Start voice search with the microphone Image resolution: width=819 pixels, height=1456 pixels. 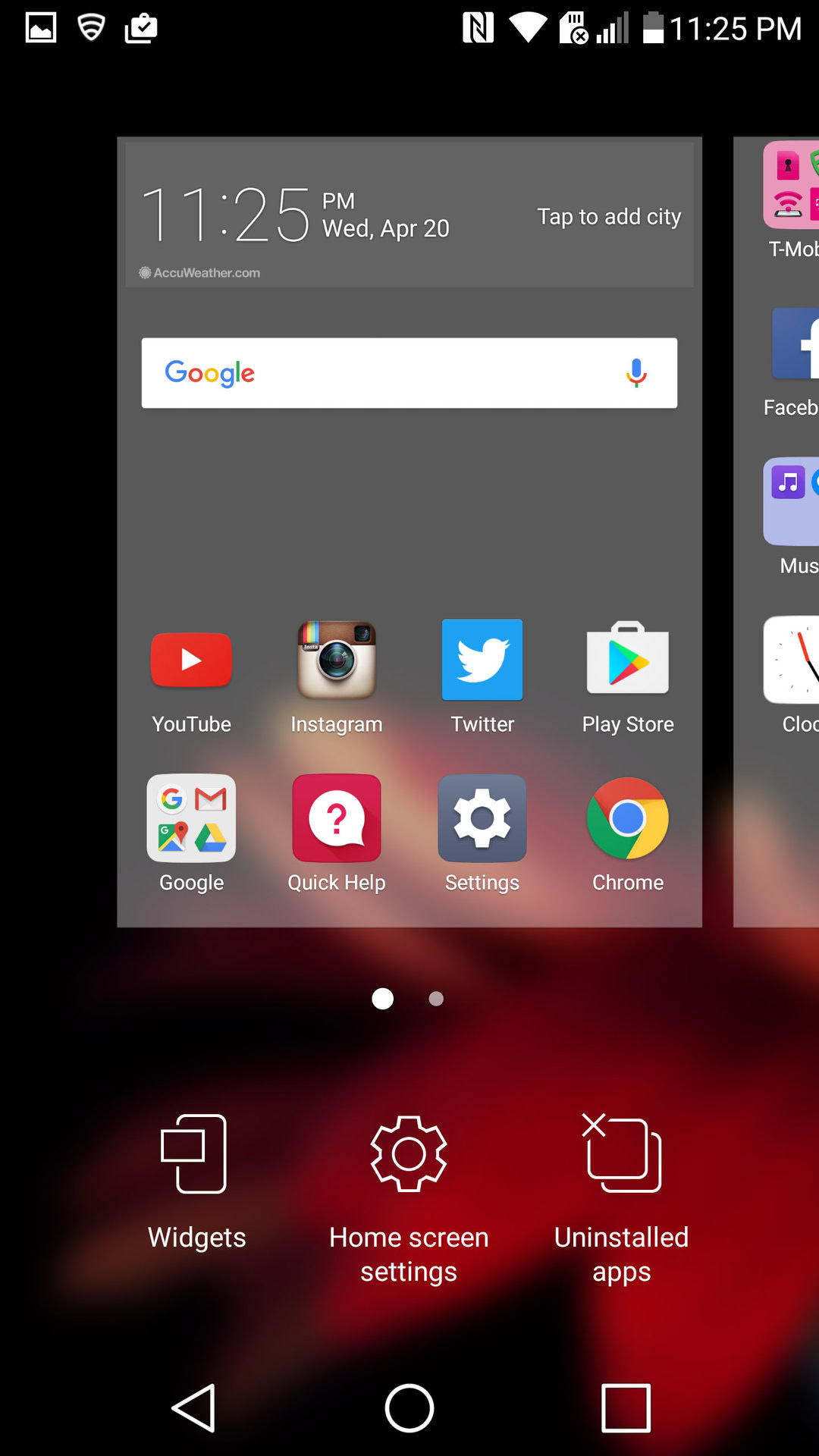636,373
